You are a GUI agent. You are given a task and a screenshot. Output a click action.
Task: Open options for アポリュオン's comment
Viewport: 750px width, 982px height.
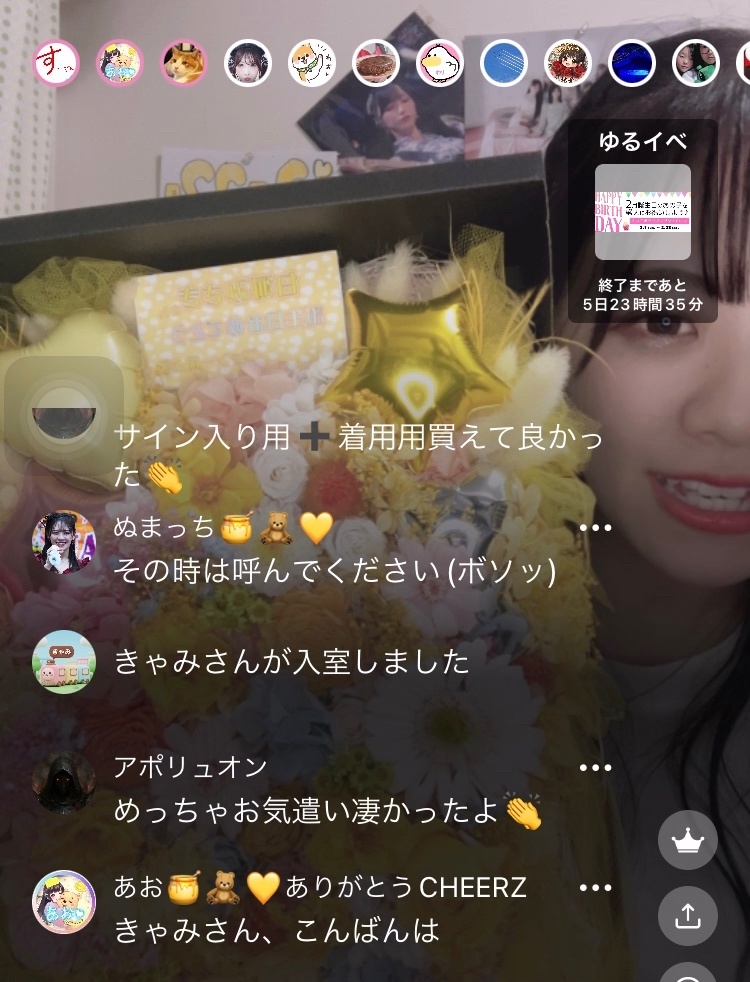pyautogui.click(x=595, y=768)
